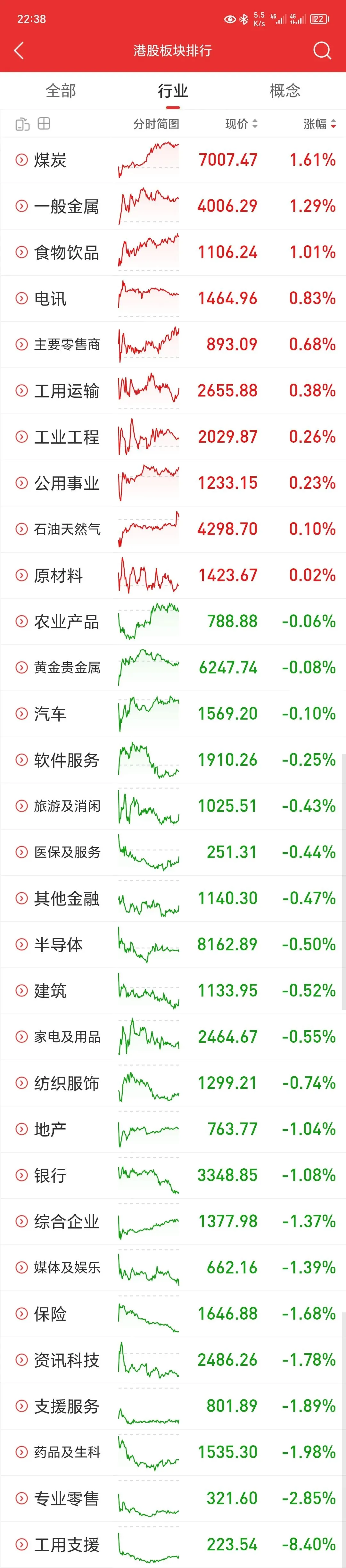View the 电讯 sector details
Image resolution: width=346 pixels, height=1568 pixels.
tap(173, 298)
